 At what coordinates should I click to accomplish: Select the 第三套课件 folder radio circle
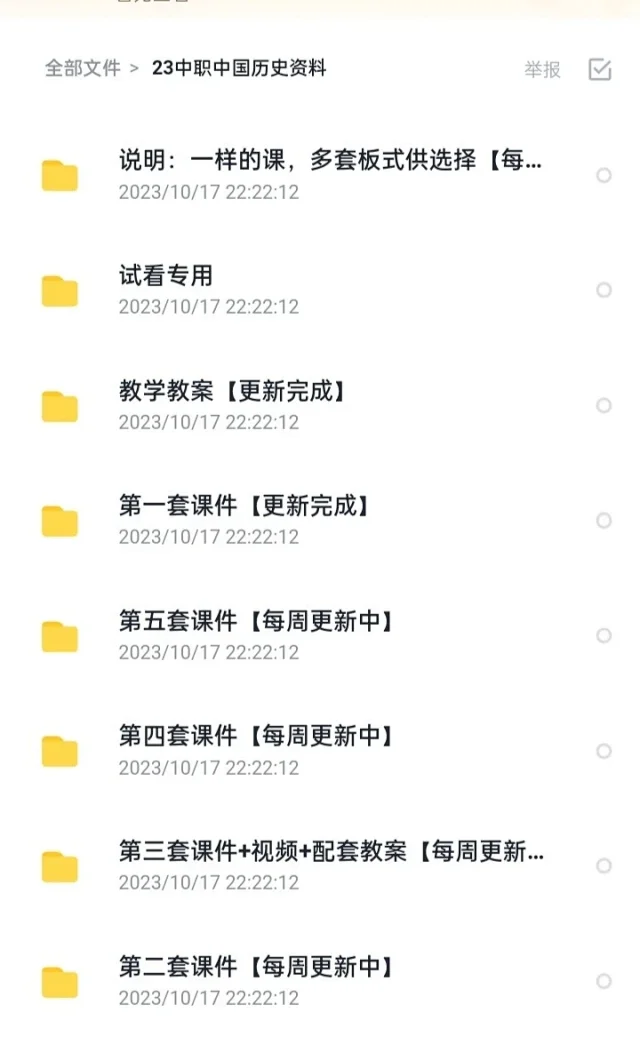603,866
